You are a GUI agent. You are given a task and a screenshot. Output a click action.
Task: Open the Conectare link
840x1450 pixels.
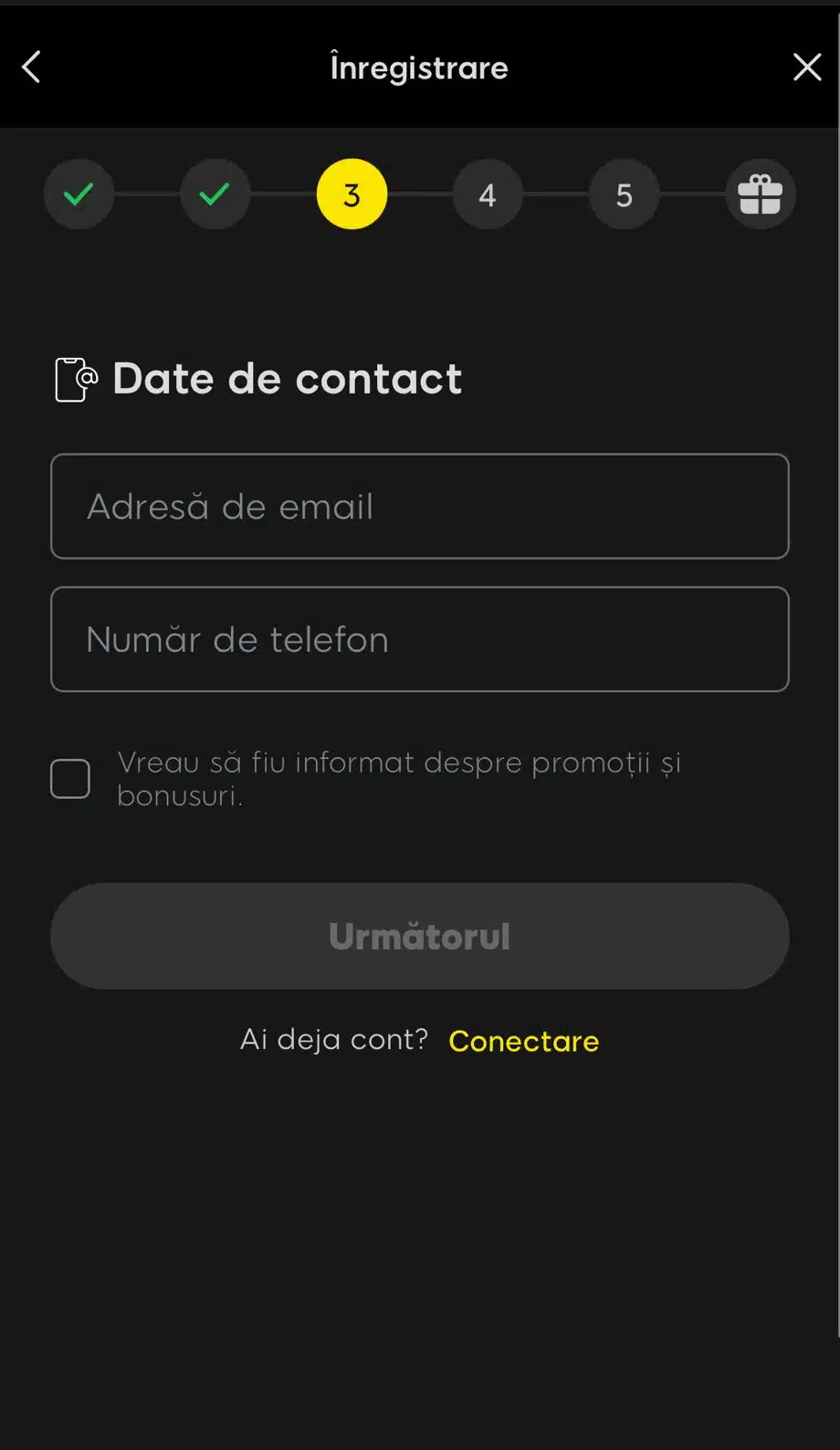click(523, 1041)
